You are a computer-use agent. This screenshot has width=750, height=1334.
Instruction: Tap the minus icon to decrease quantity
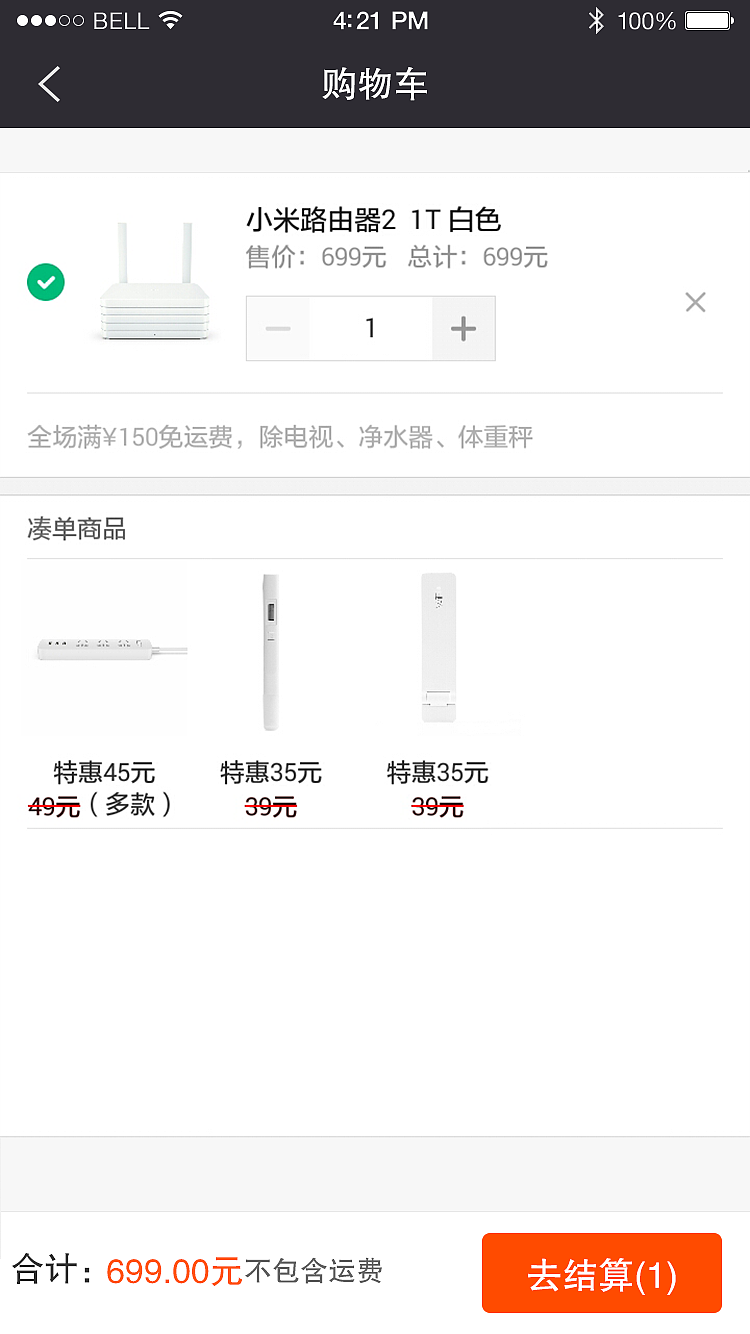[279, 328]
